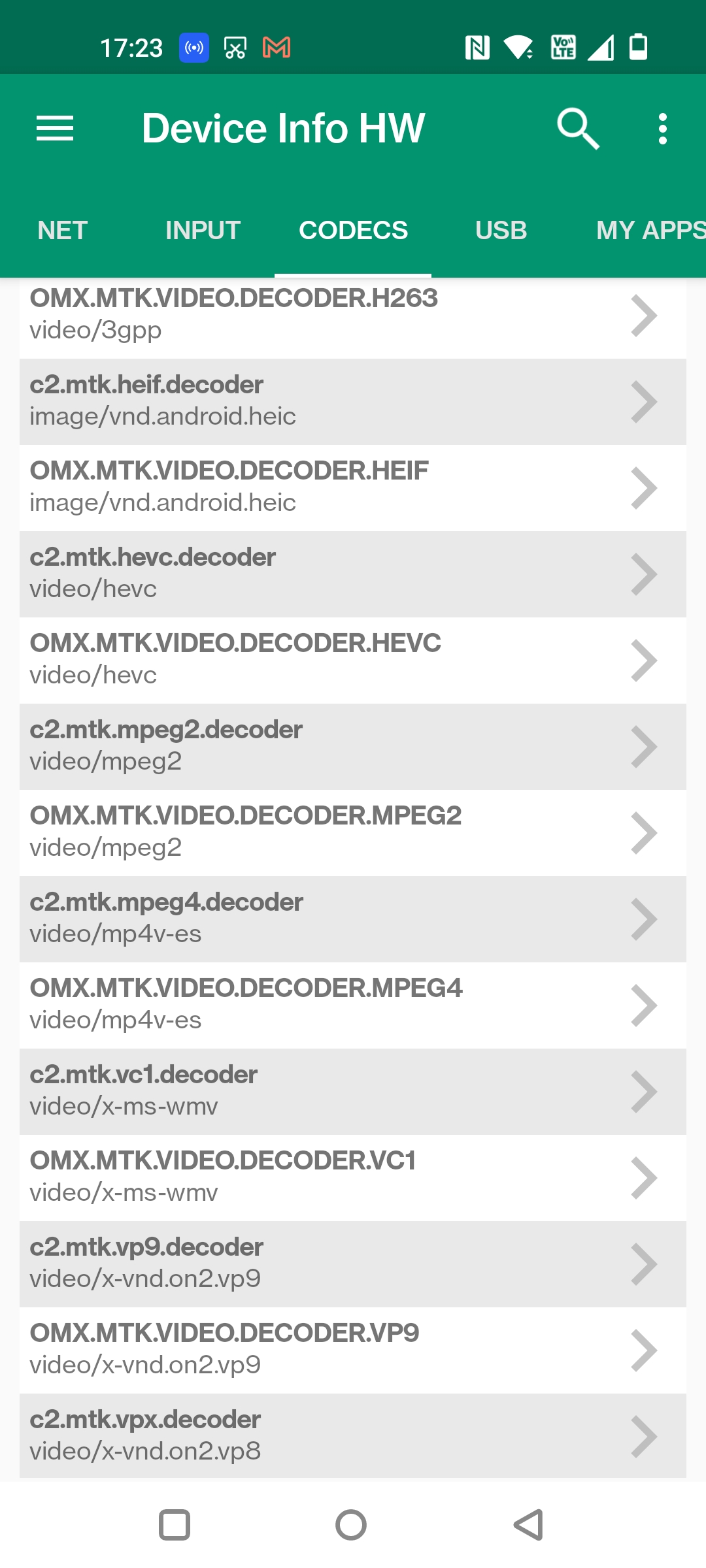Screen dimensions: 706x1568
Task: Open c2.mtk.heif.decoder codec details
Action: [x=353, y=402]
